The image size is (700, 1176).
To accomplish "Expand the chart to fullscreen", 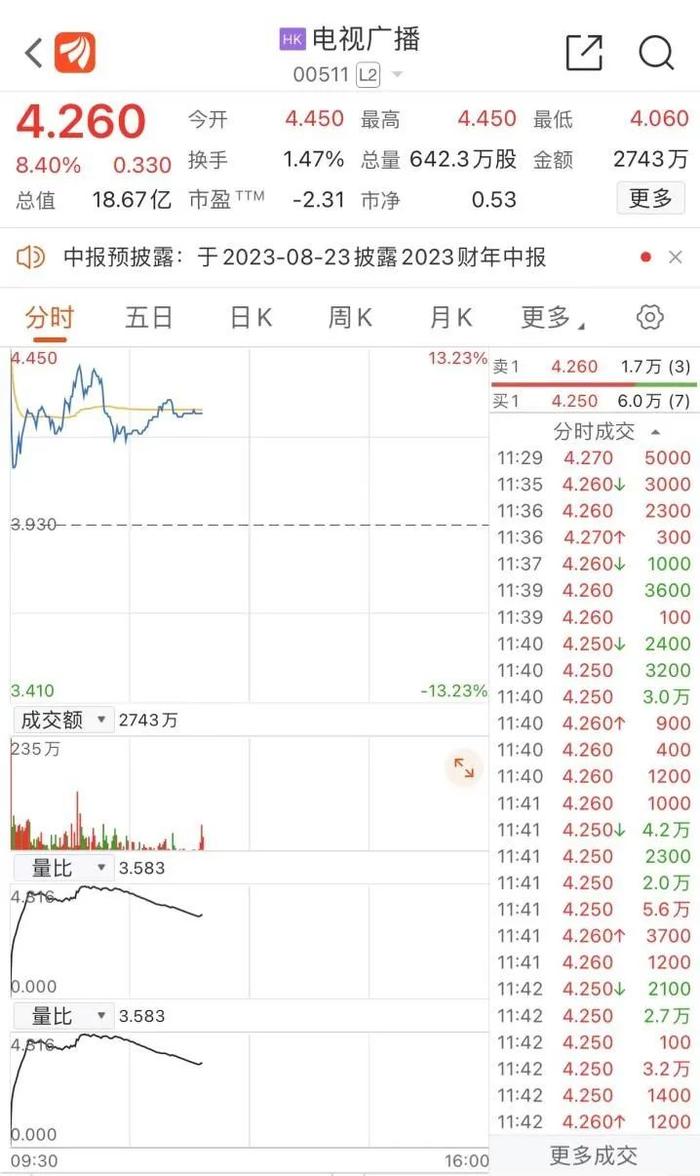I will [464, 768].
